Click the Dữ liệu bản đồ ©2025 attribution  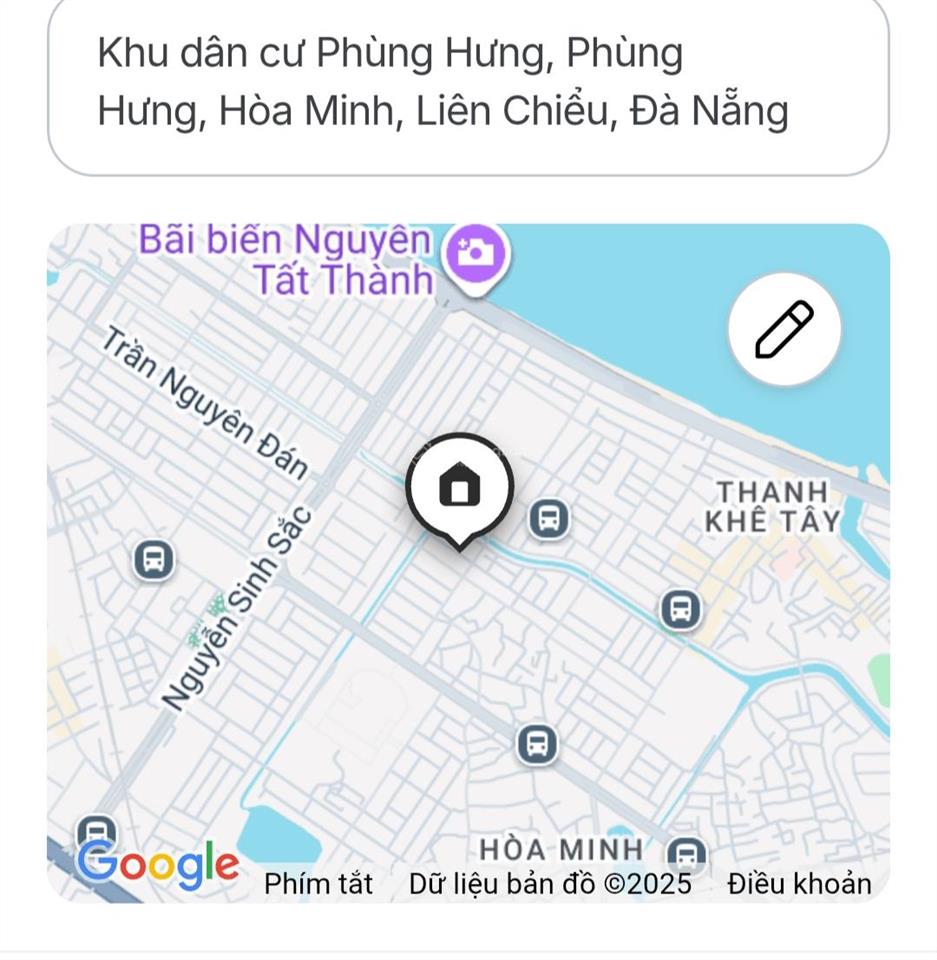click(549, 884)
